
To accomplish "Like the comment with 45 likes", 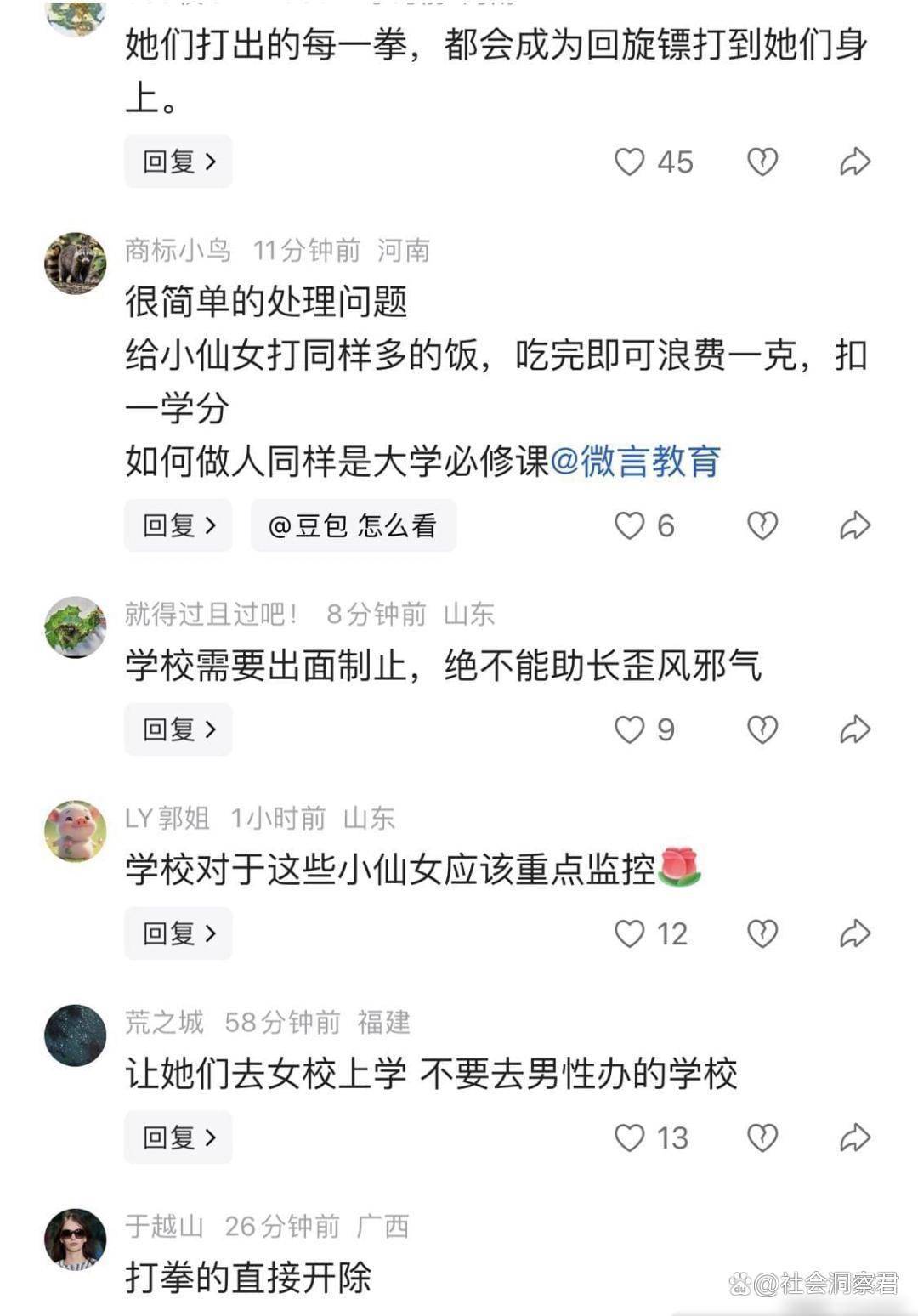I will (x=630, y=162).
